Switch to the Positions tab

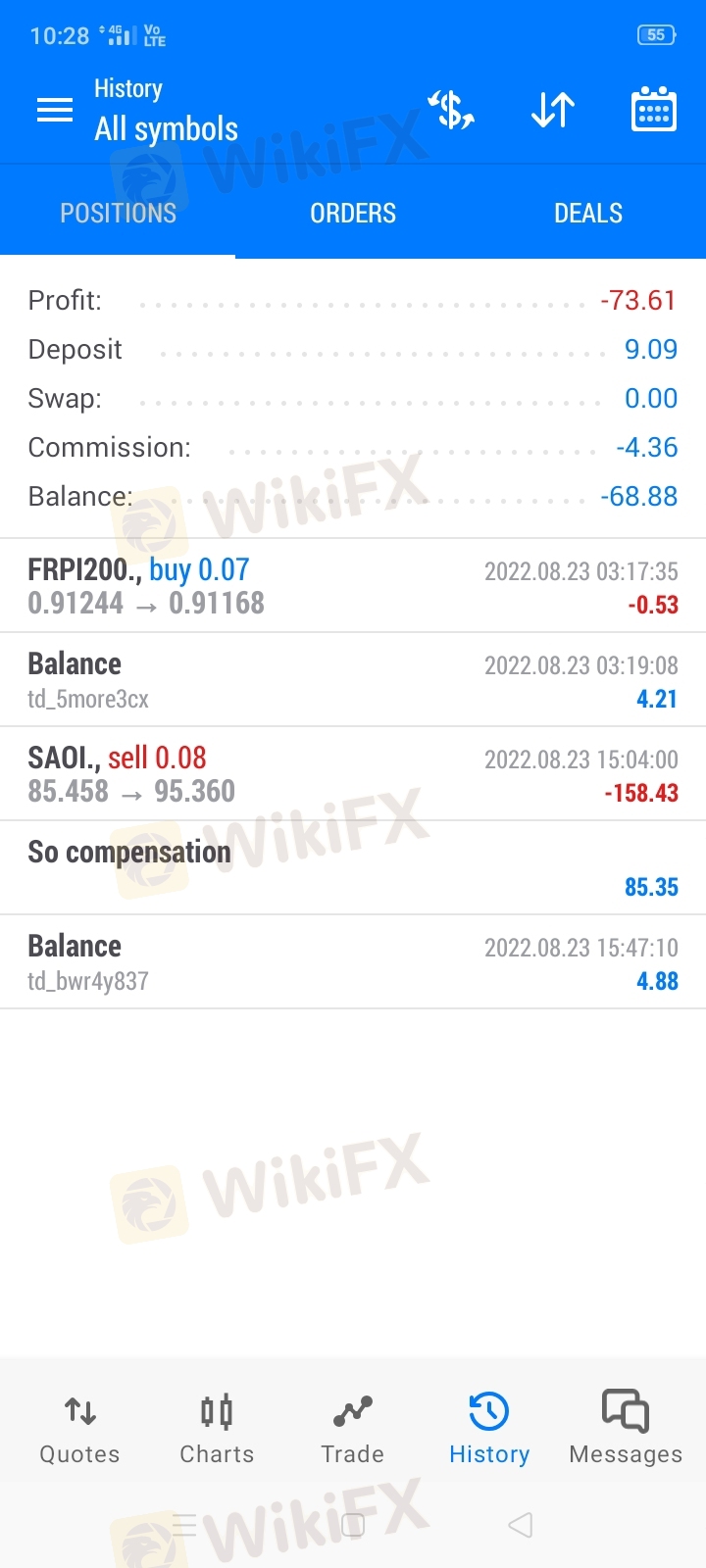(x=118, y=213)
